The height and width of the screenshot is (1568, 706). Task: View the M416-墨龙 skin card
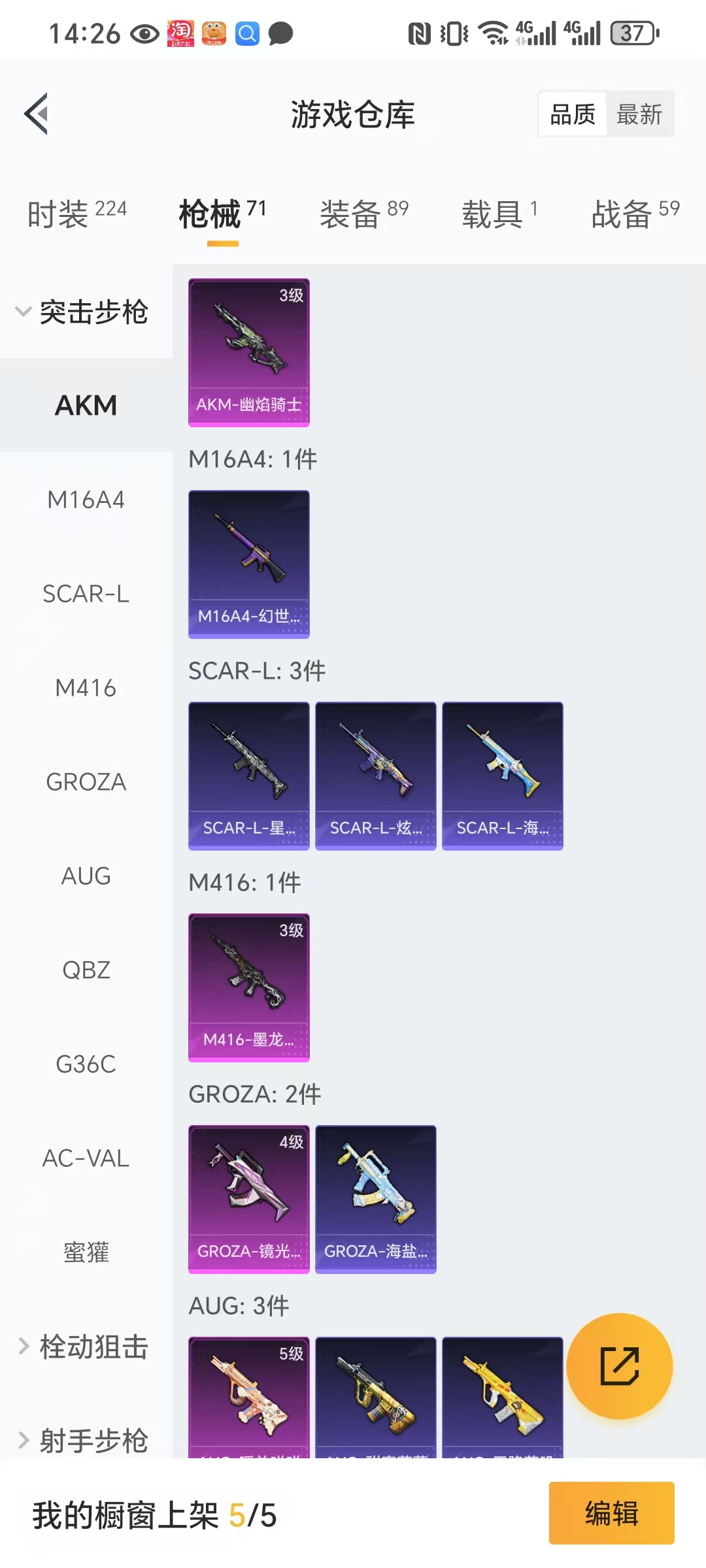tap(249, 988)
